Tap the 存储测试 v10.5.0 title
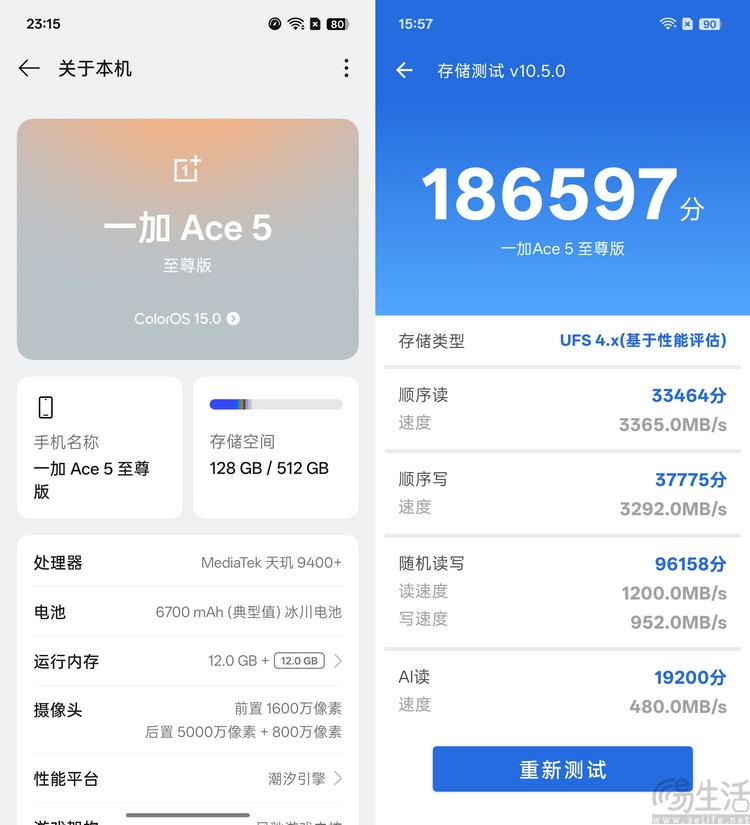 click(x=501, y=72)
